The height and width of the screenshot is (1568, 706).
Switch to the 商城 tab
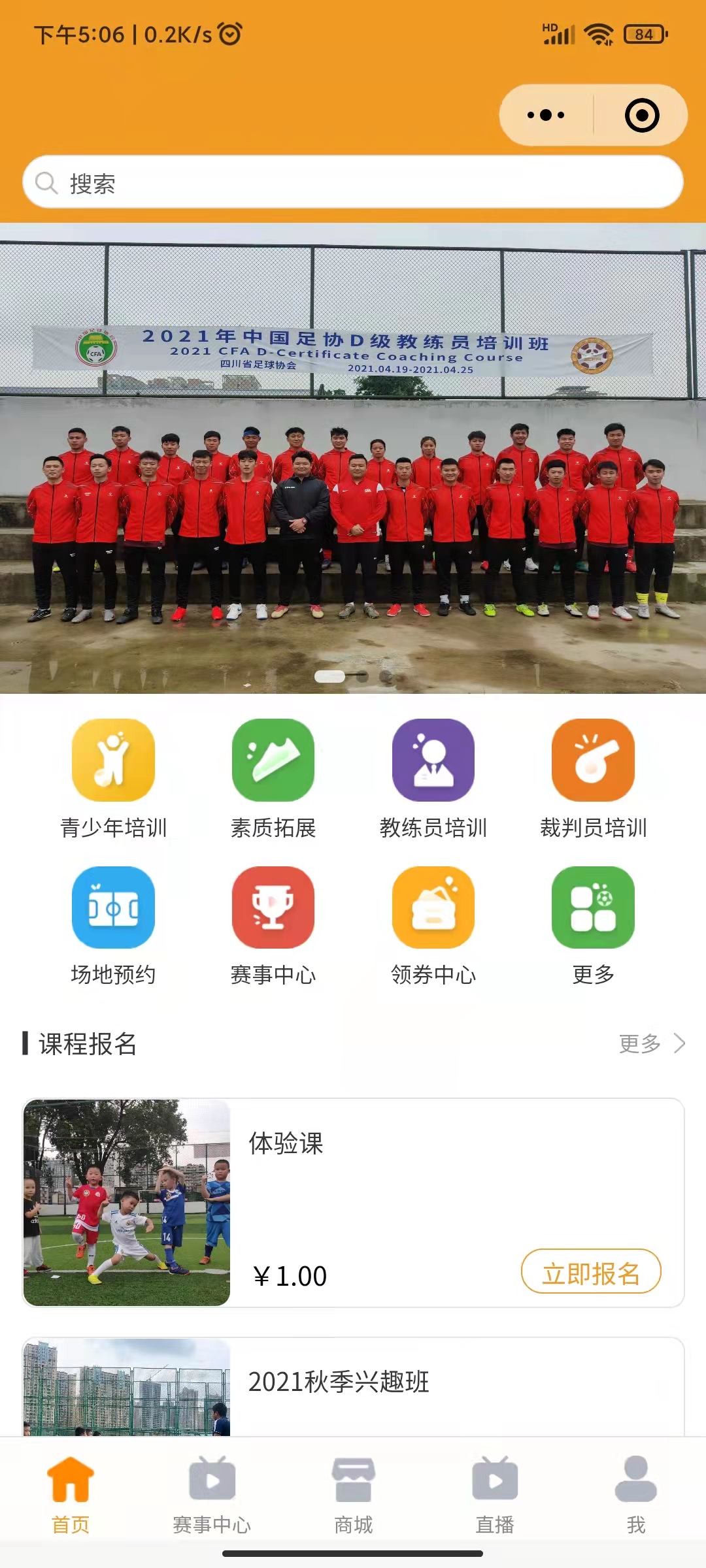353,1495
